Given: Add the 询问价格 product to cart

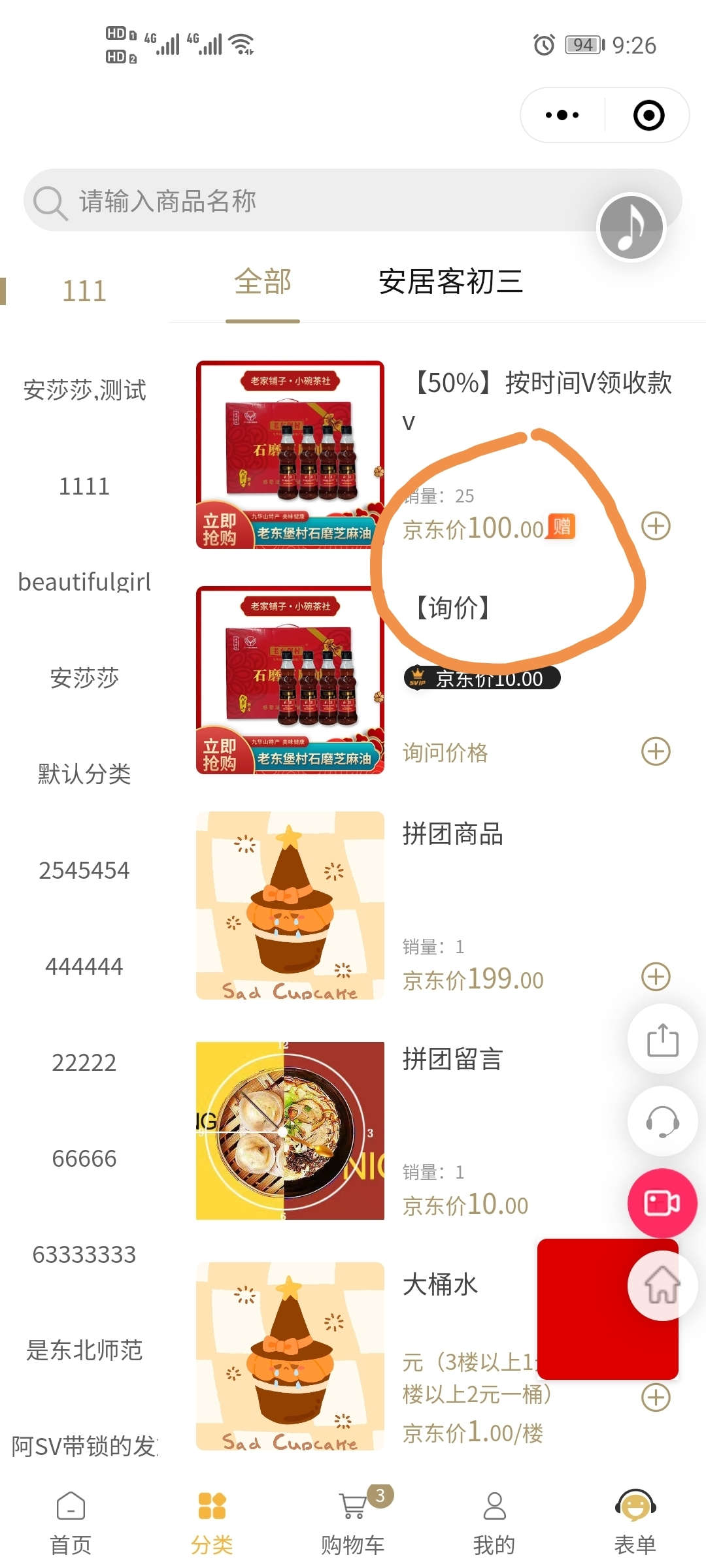Looking at the screenshot, I should pos(656,751).
